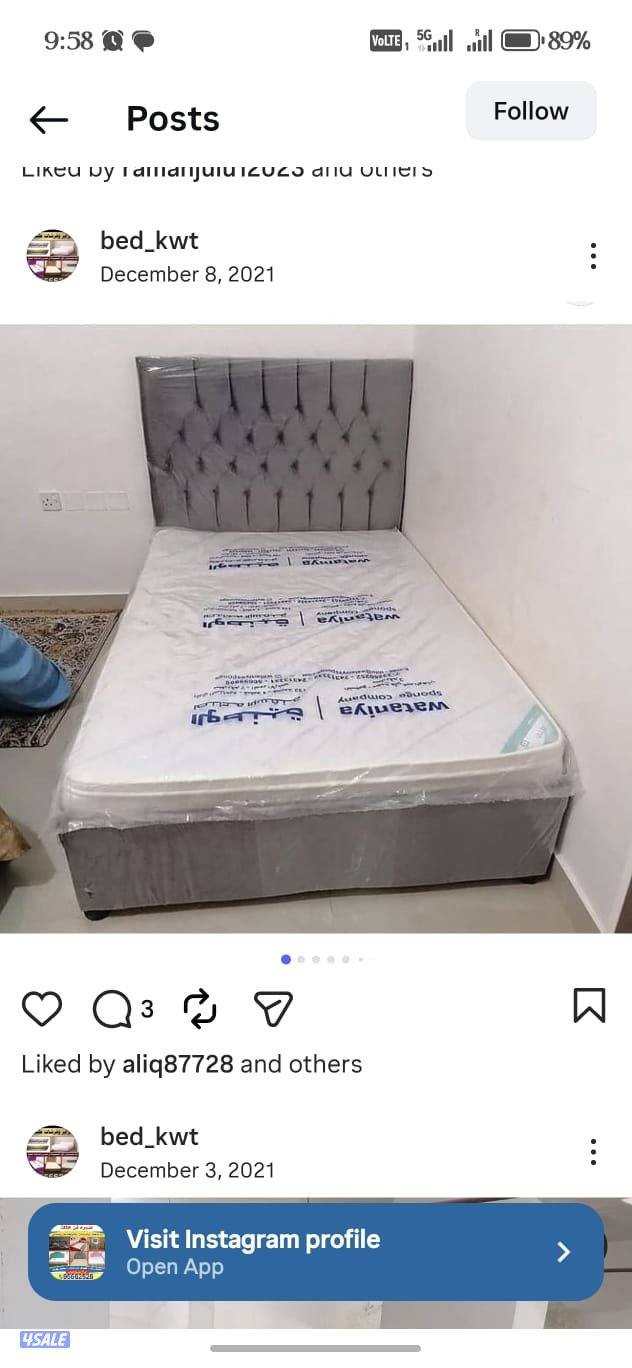Open options menu for December 8 post

[593, 256]
